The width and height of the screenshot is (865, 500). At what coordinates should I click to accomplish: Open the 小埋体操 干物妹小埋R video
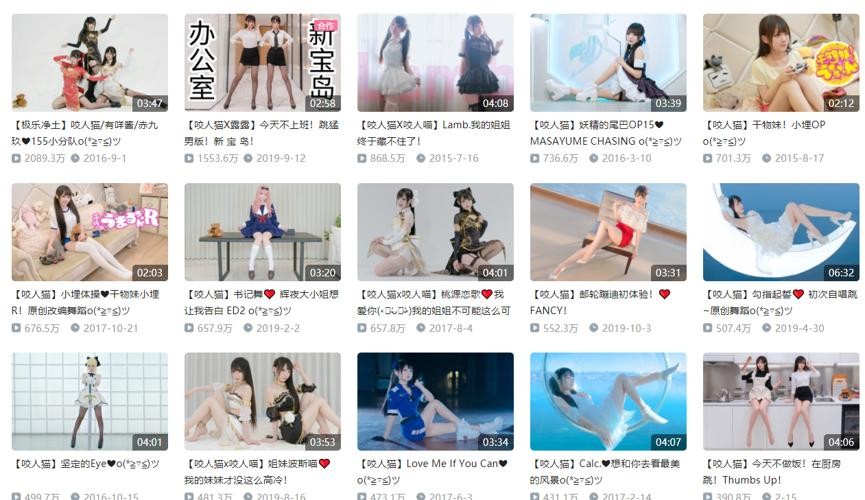point(89,232)
